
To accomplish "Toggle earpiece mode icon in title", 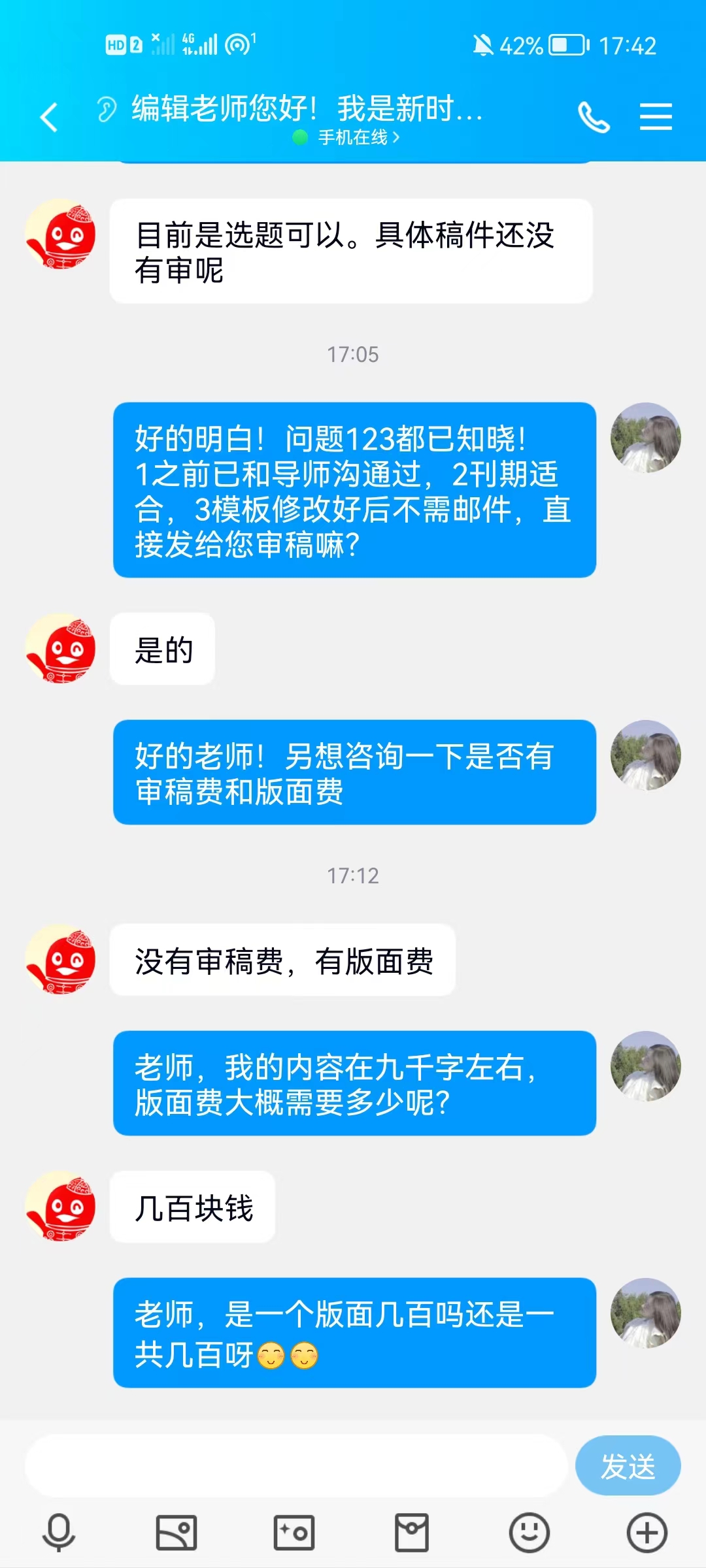I will 107,109.
